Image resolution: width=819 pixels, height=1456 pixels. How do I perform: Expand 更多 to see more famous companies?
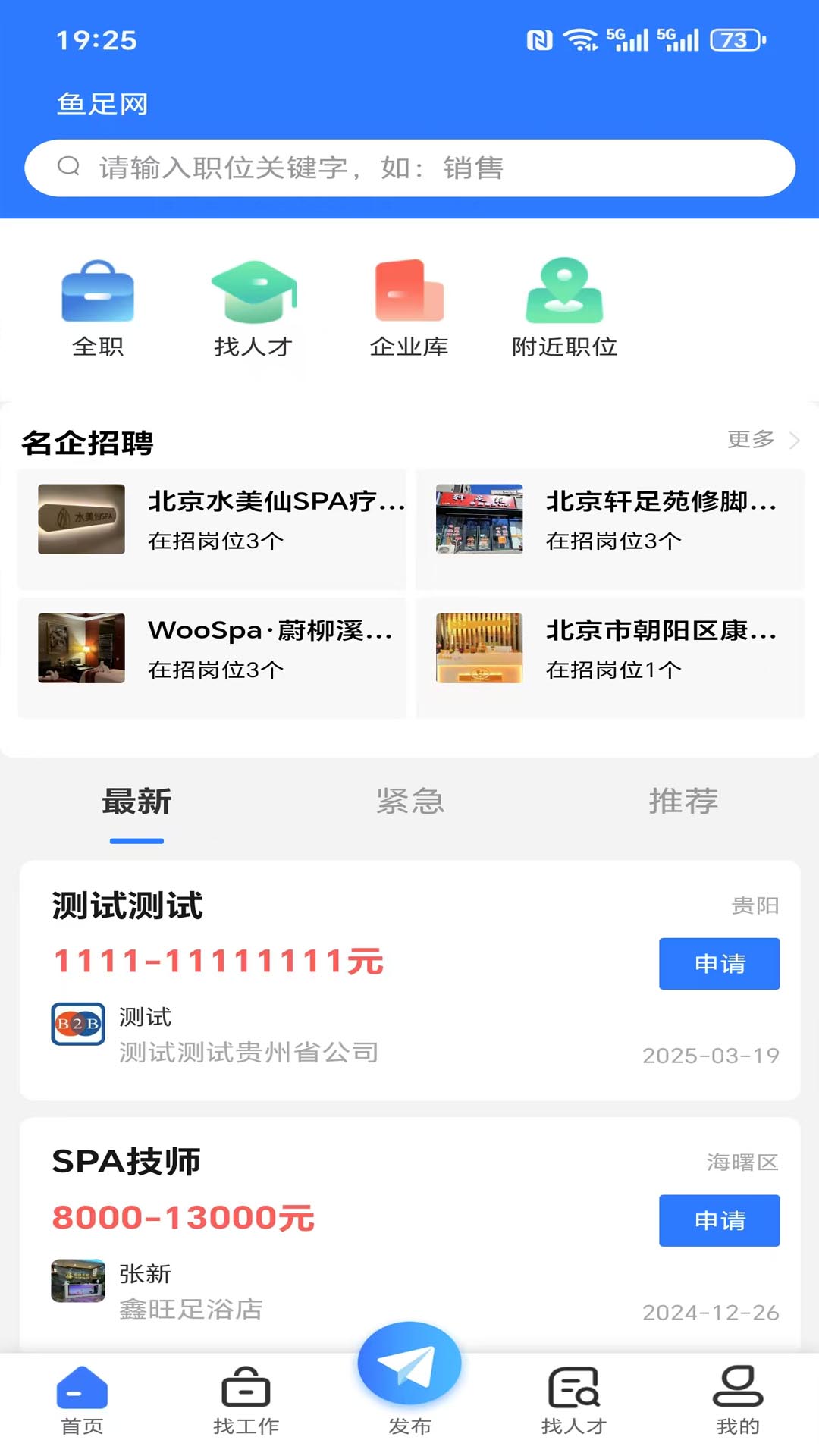click(752, 438)
